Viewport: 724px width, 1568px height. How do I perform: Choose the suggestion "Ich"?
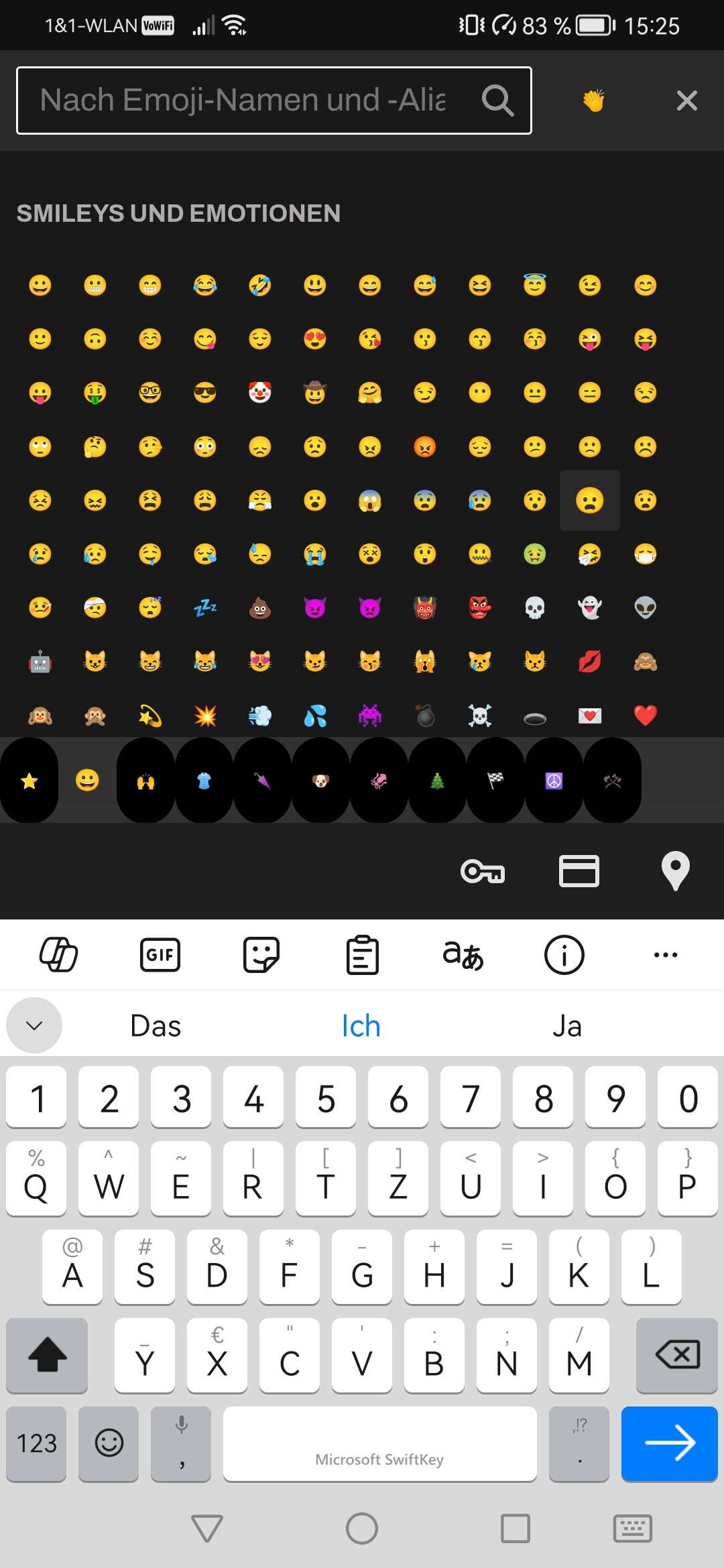coord(361,1026)
